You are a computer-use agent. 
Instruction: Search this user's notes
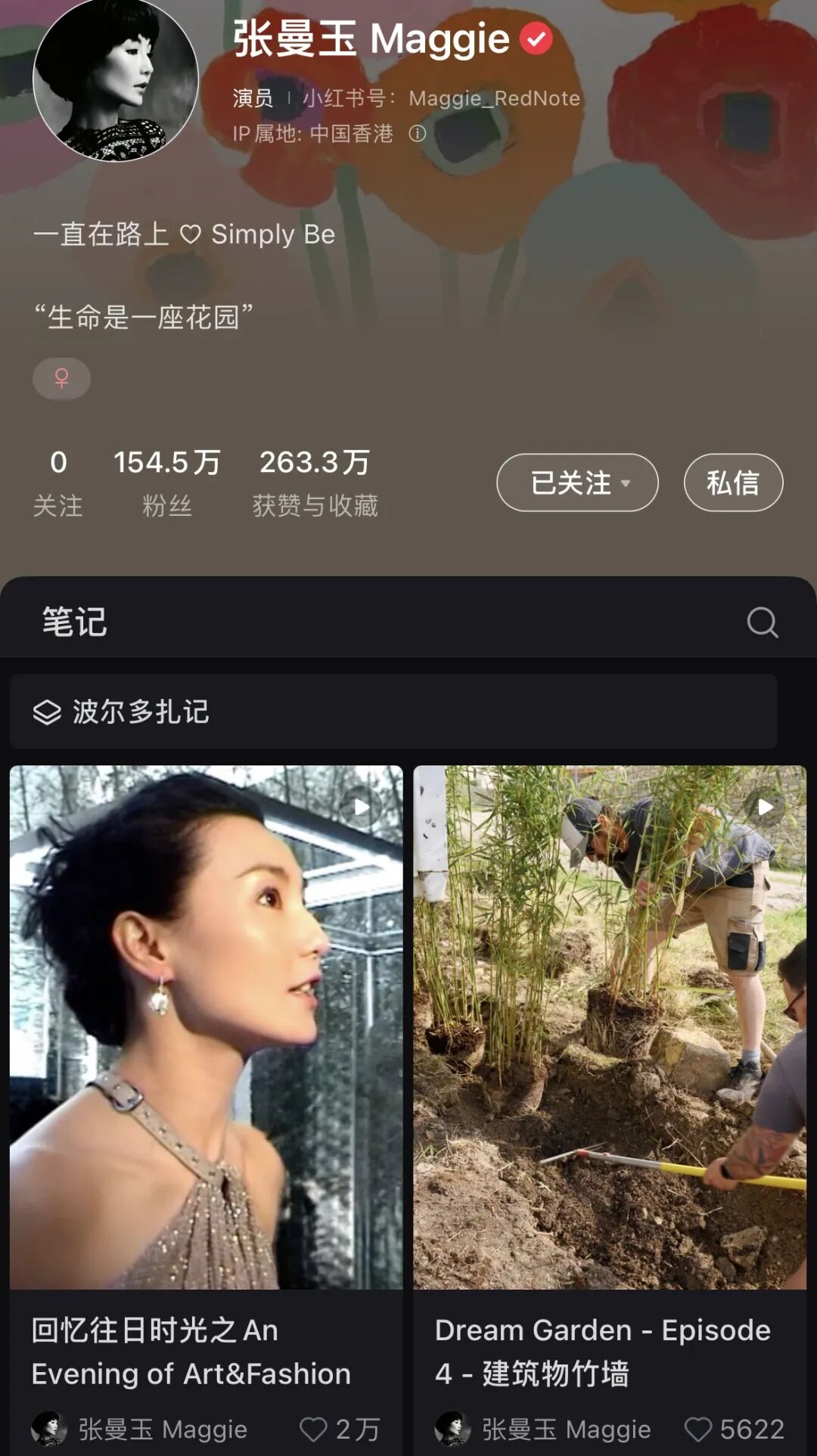pyautogui.click(x=762, y=622)
